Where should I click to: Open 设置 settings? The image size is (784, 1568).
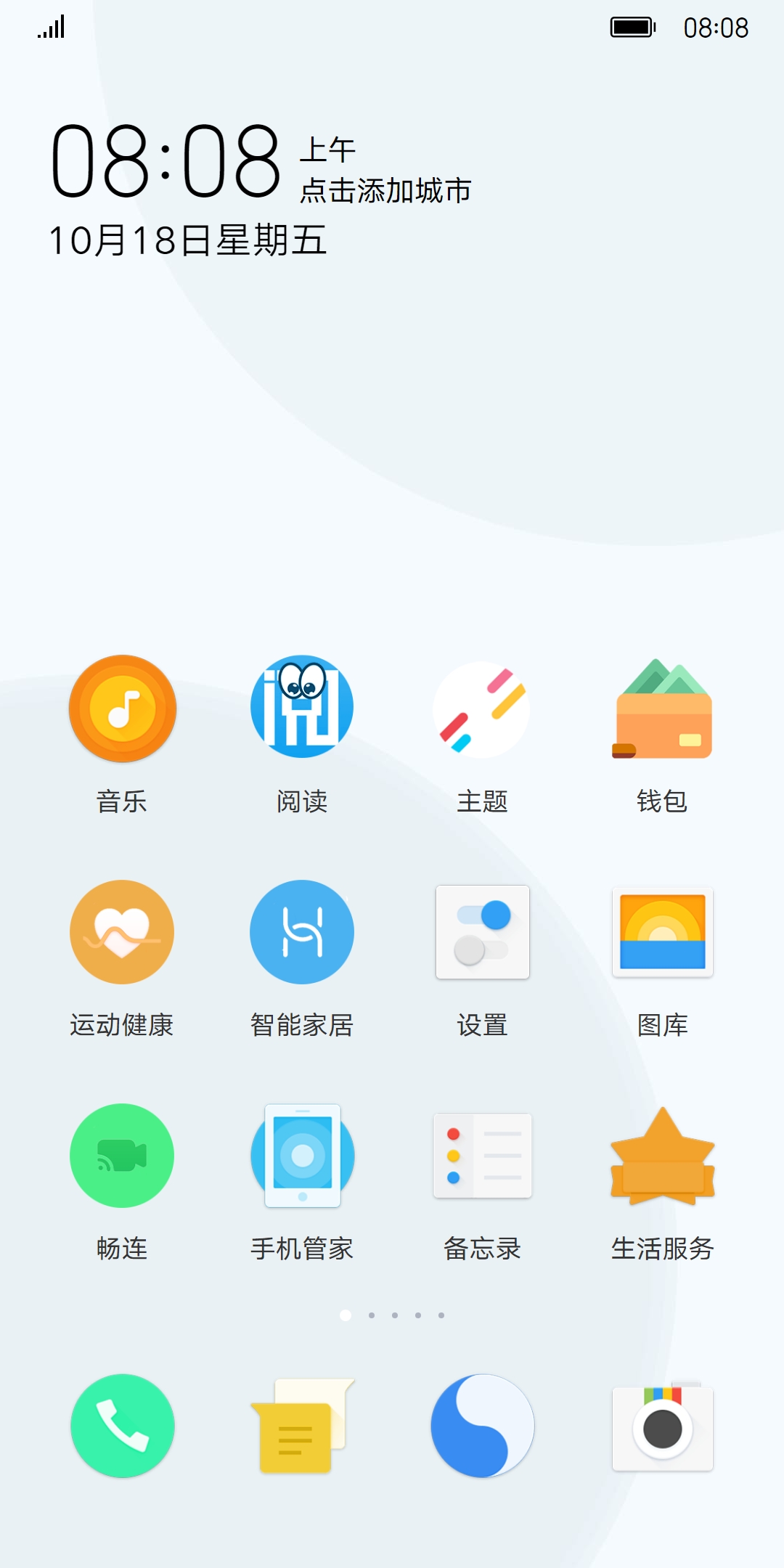(482, 932)
